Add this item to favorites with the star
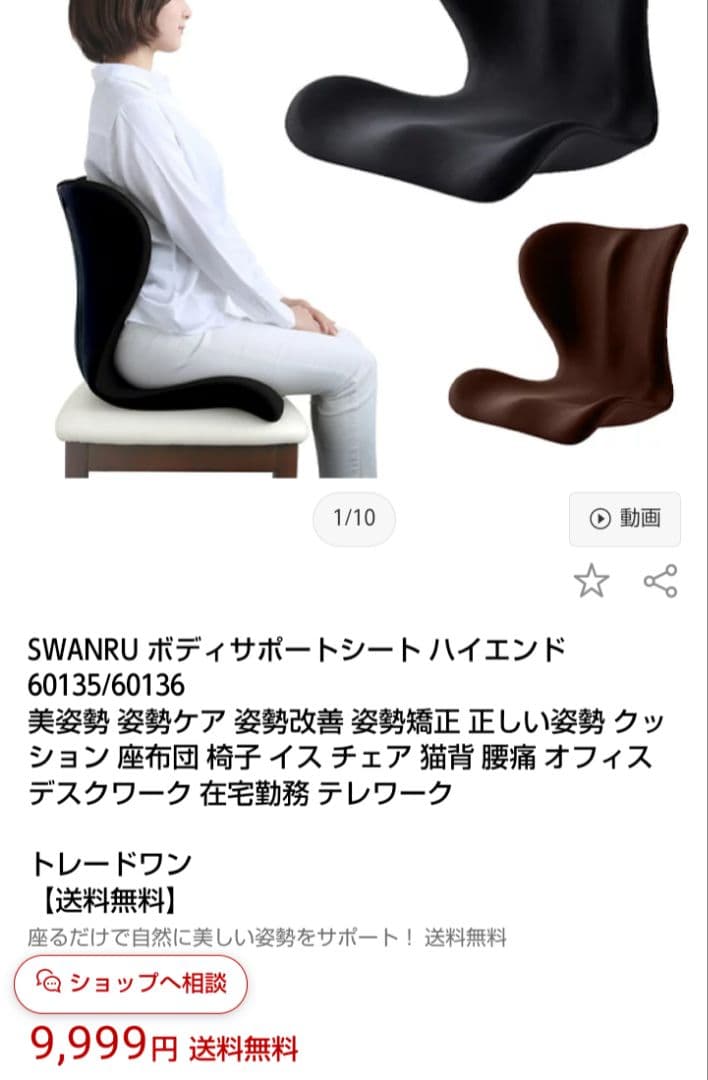708x1080 pixels. [x=591, y=581]
